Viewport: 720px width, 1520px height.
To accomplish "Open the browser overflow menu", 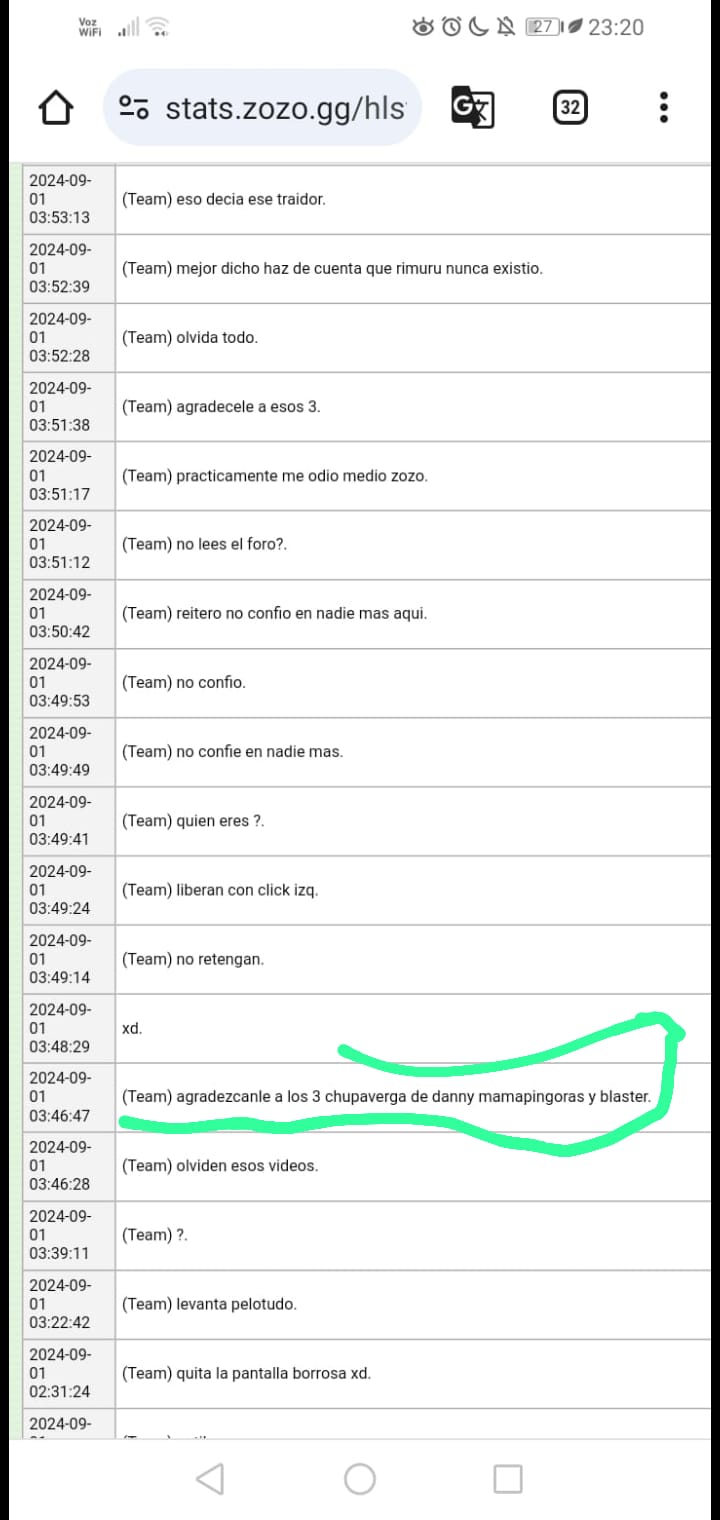I will pyautogui.click(x=664, y=108).
